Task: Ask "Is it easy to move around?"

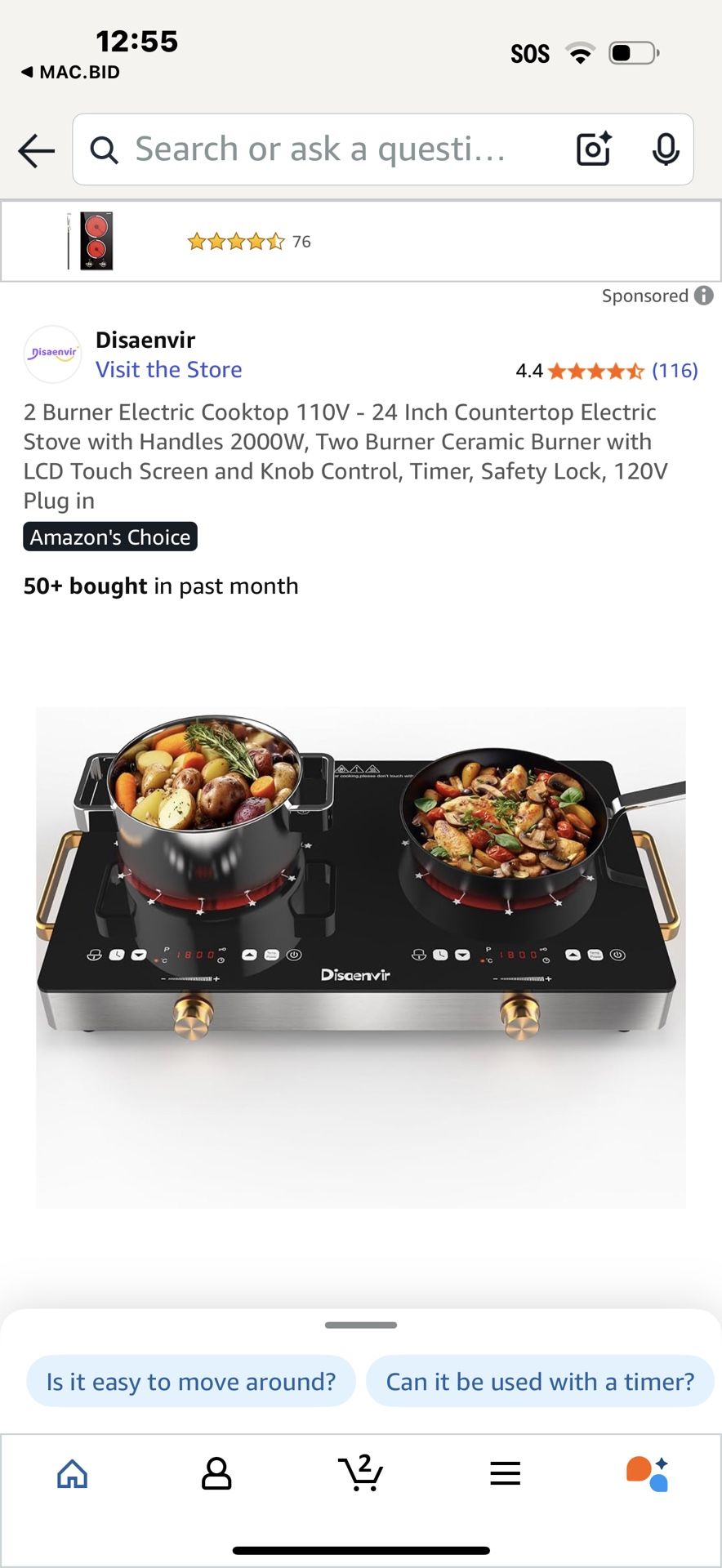Action: pos(191,1382)
